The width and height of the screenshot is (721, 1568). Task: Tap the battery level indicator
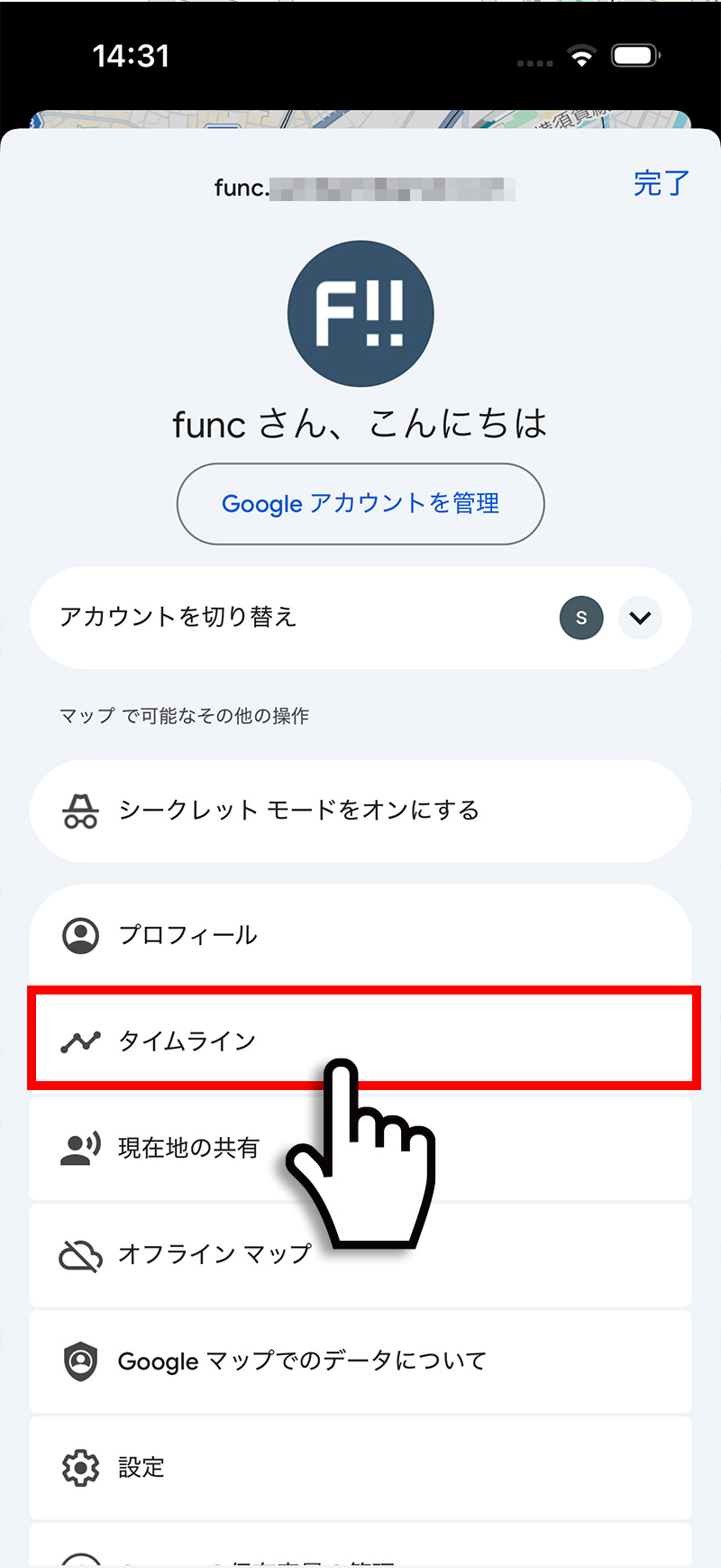[635, 55]
